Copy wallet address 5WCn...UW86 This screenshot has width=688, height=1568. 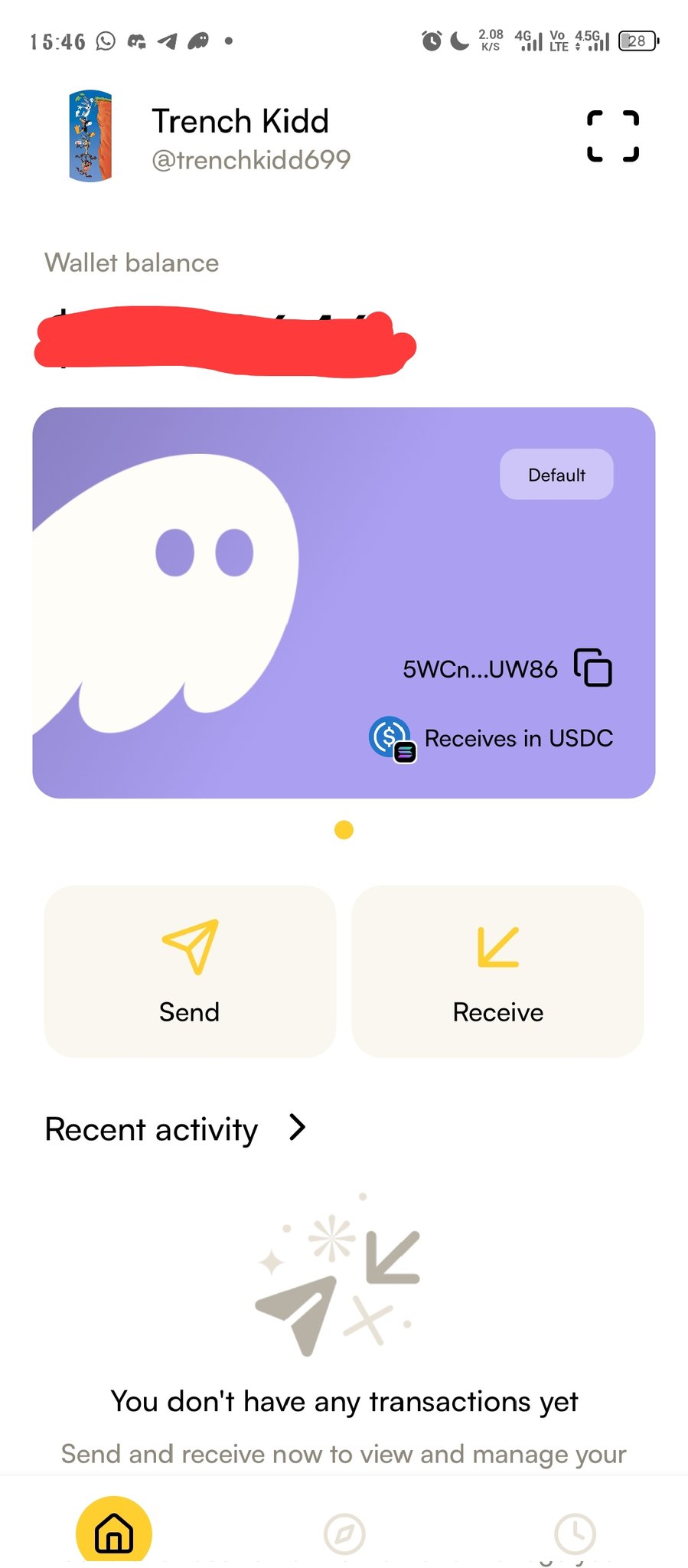coord(593,668)
